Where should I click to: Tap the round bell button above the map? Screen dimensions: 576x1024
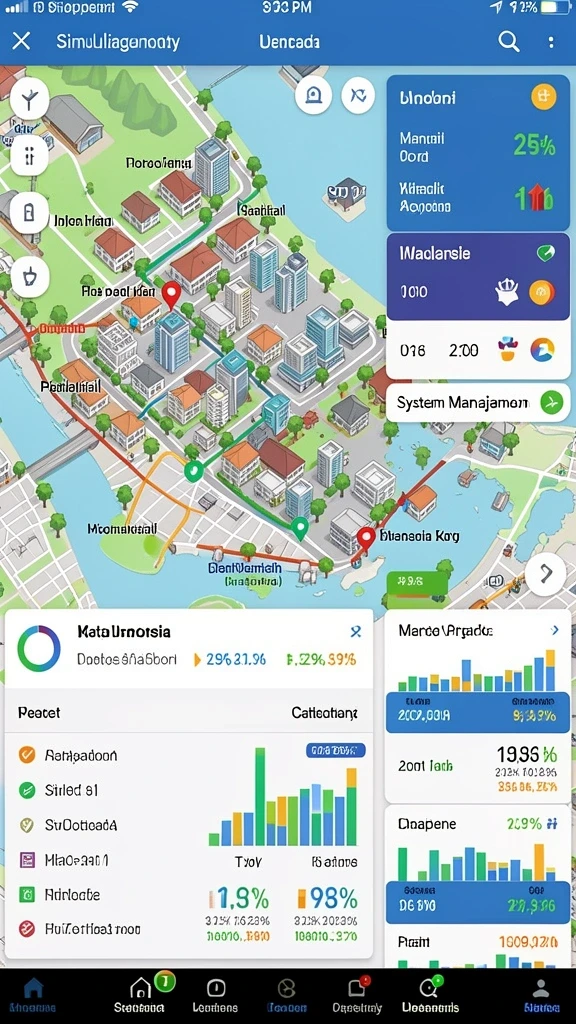(313, 96)
